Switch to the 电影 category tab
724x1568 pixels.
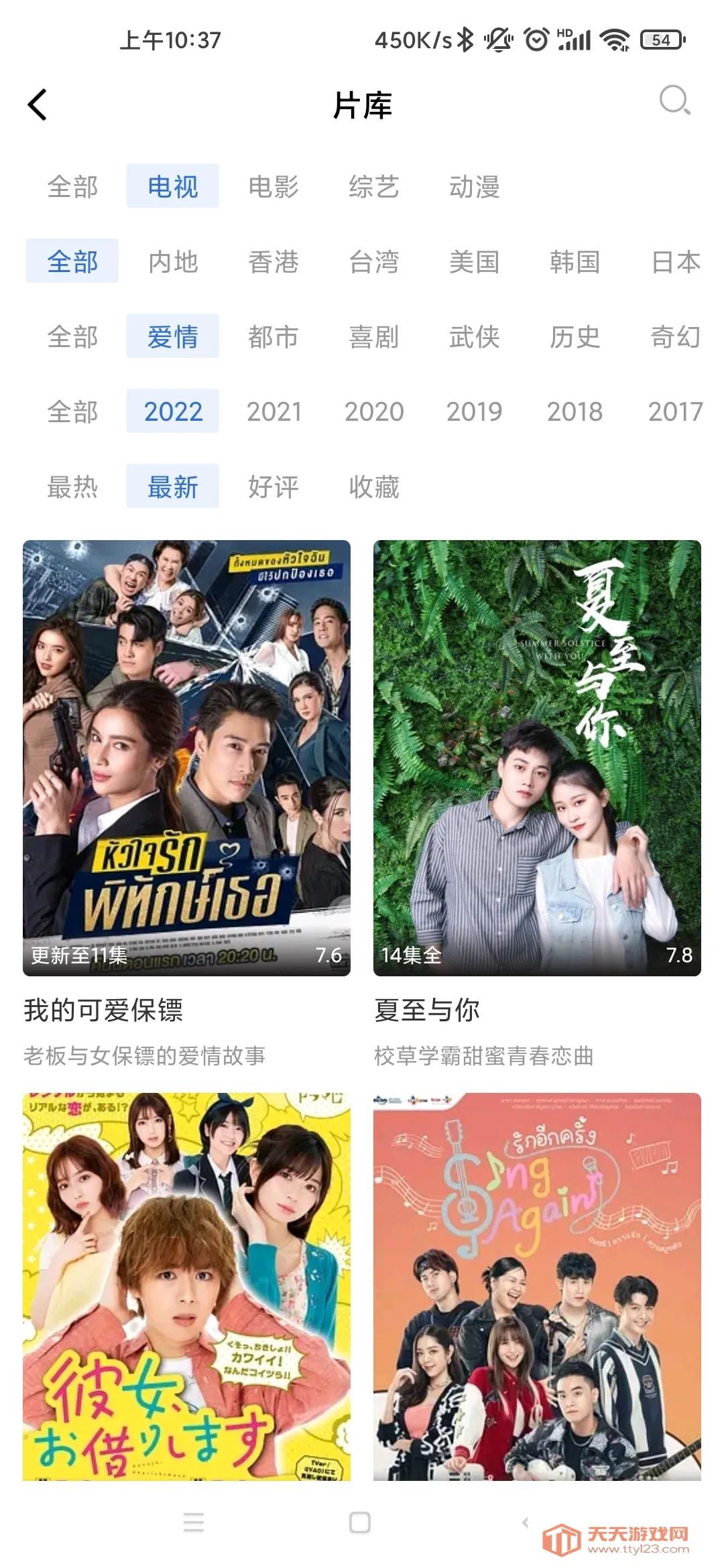pyautogui.click(x=274, y=188)
